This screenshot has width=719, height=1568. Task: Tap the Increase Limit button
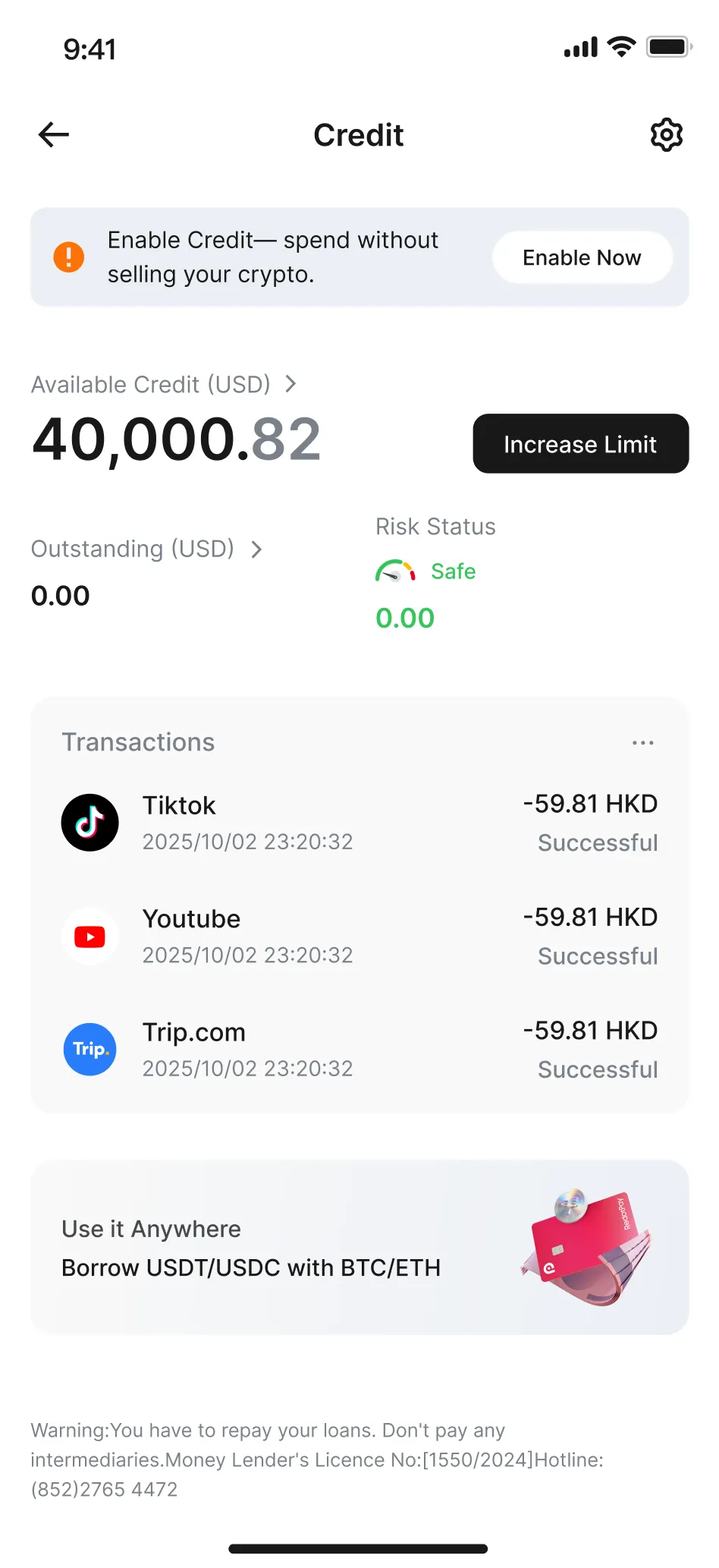(580, 444)
